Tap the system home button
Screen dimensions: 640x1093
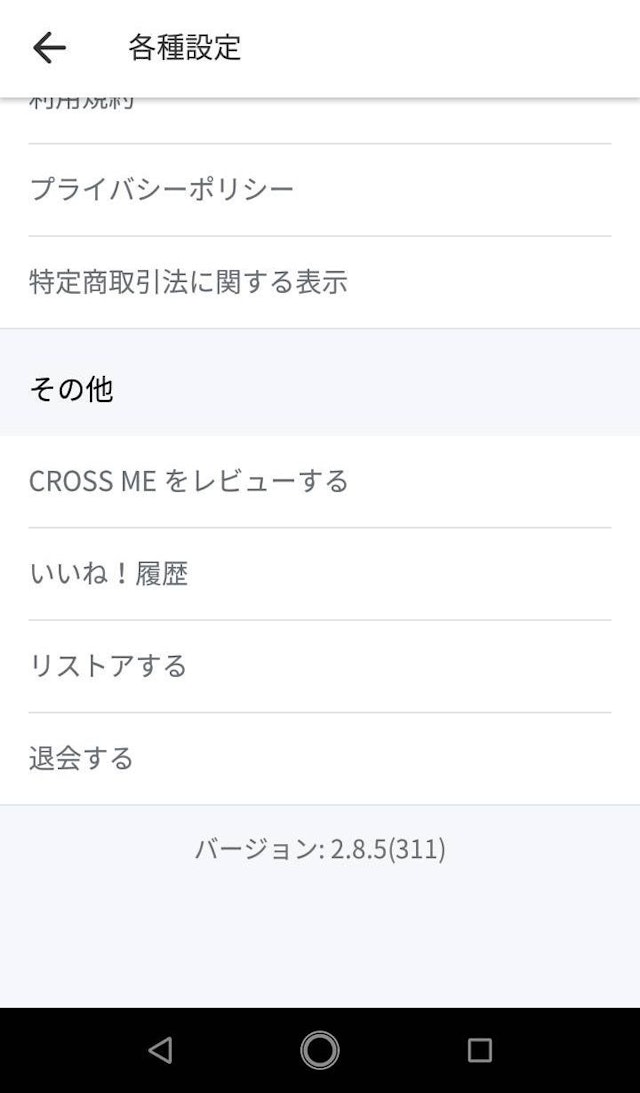320,1050
